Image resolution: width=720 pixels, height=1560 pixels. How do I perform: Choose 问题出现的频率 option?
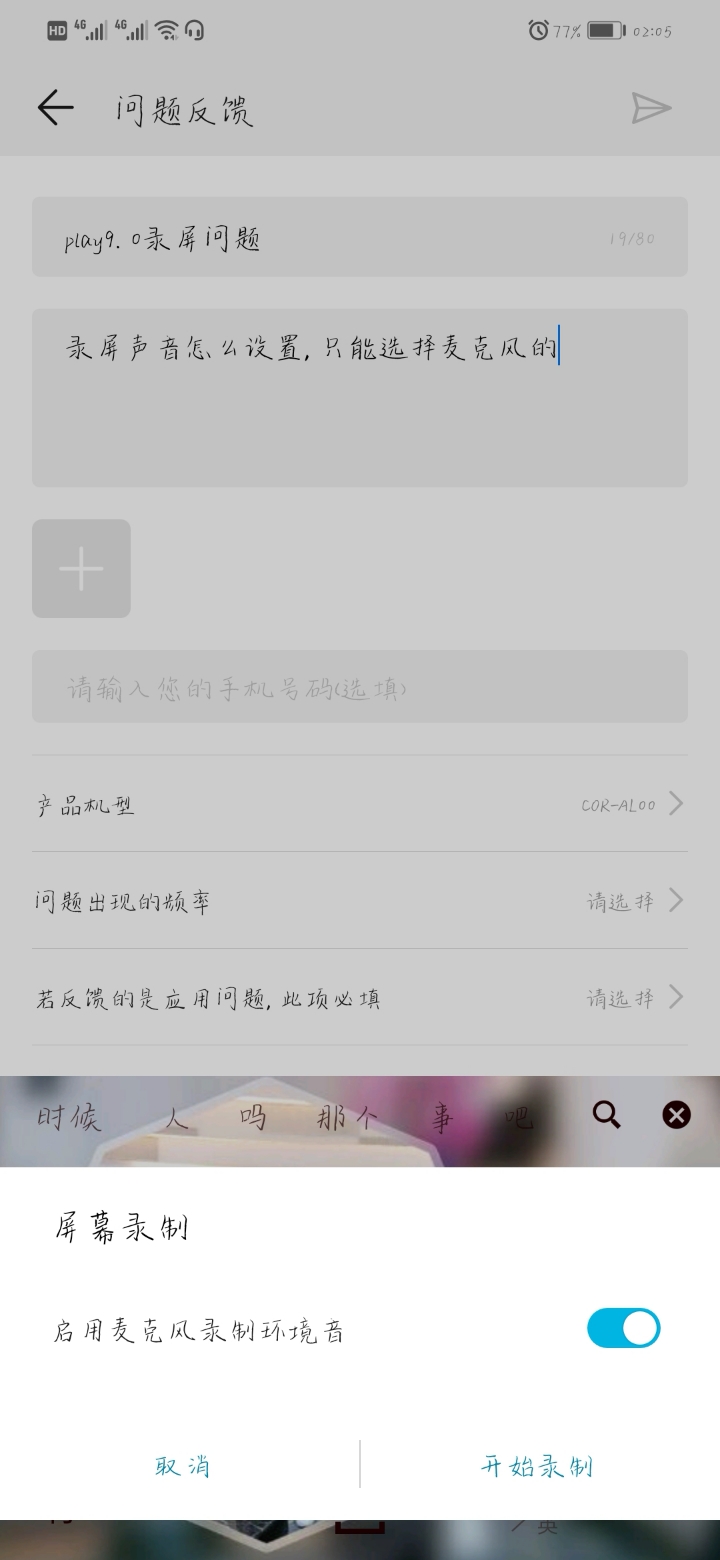[360, 901]
